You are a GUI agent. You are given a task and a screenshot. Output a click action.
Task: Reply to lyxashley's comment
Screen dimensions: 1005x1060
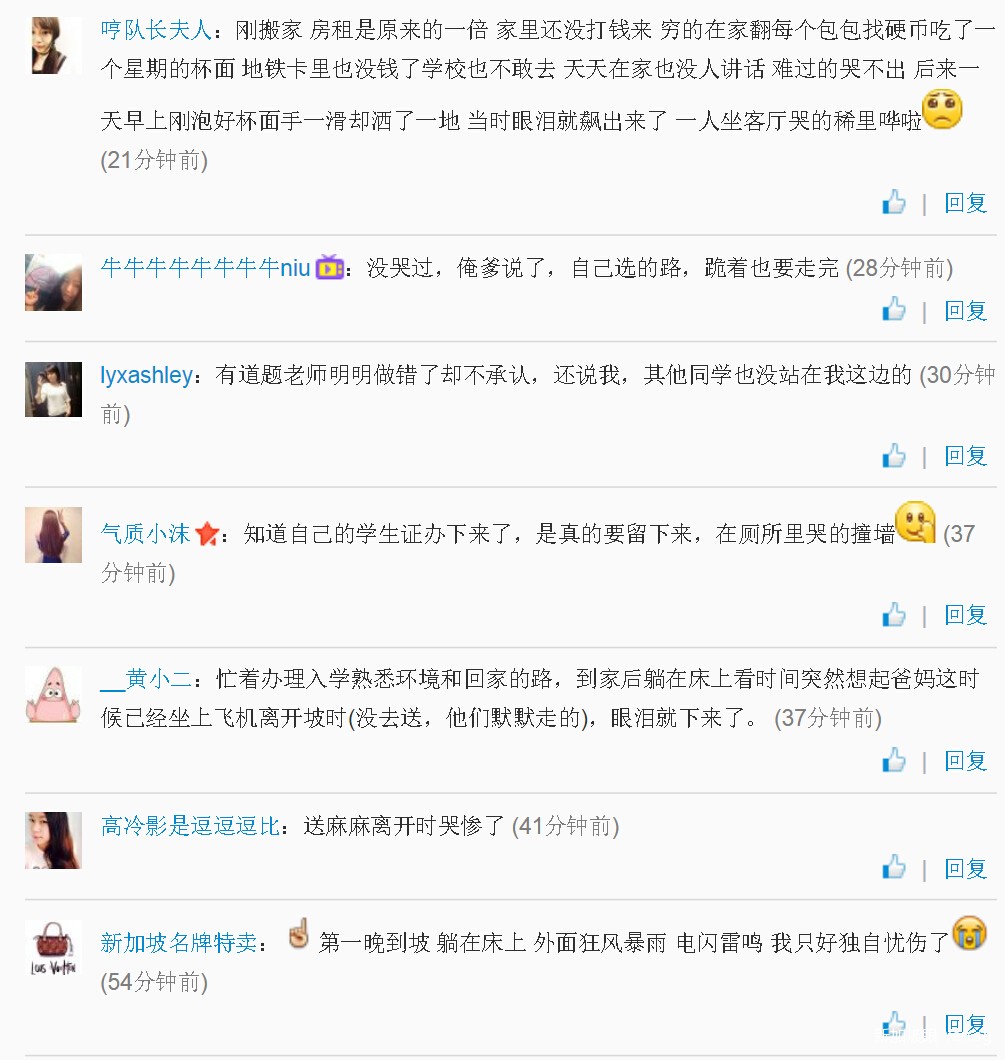pos(965,456)
